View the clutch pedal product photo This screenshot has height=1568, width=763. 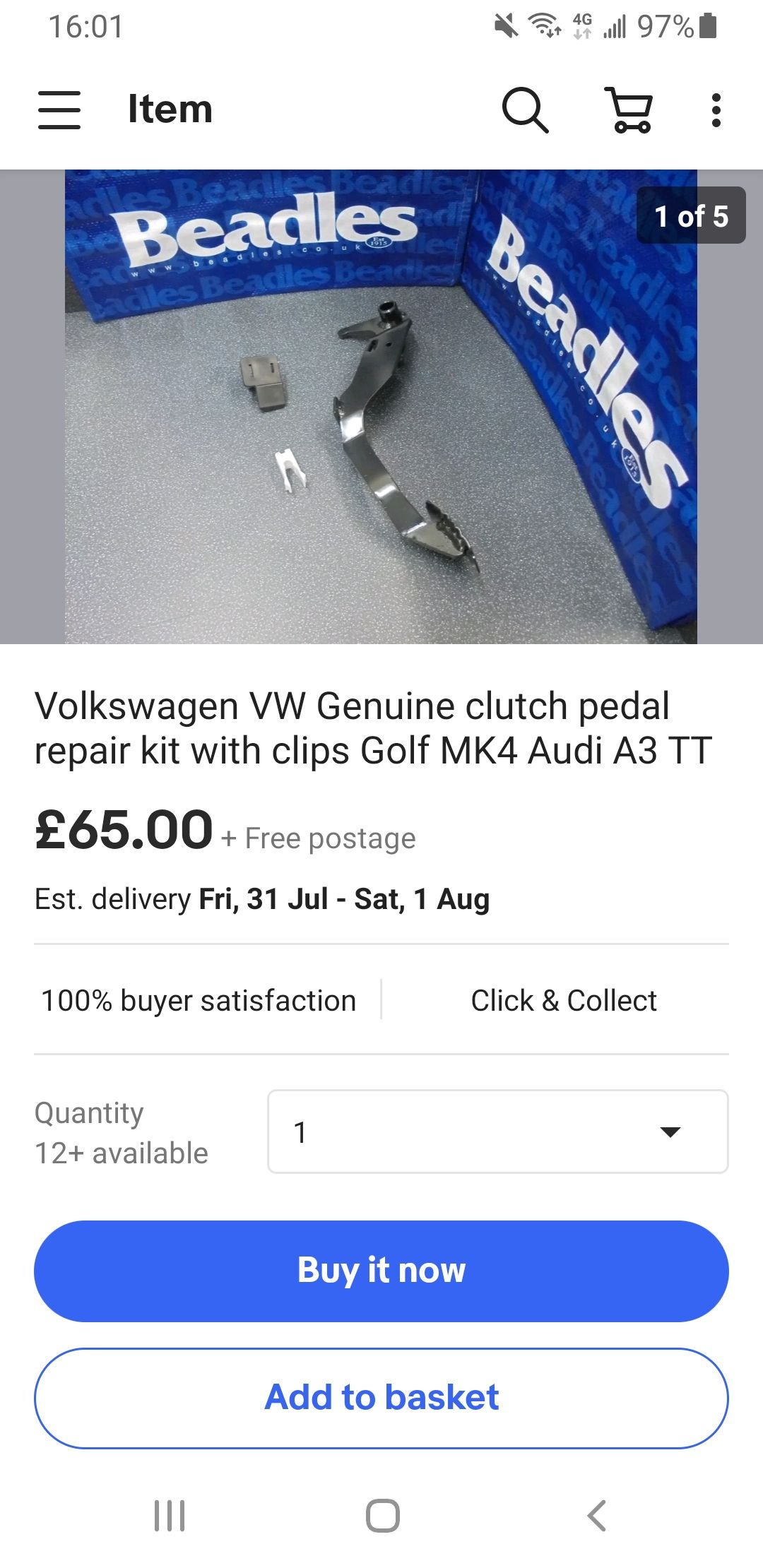click(x=381, y=407)
